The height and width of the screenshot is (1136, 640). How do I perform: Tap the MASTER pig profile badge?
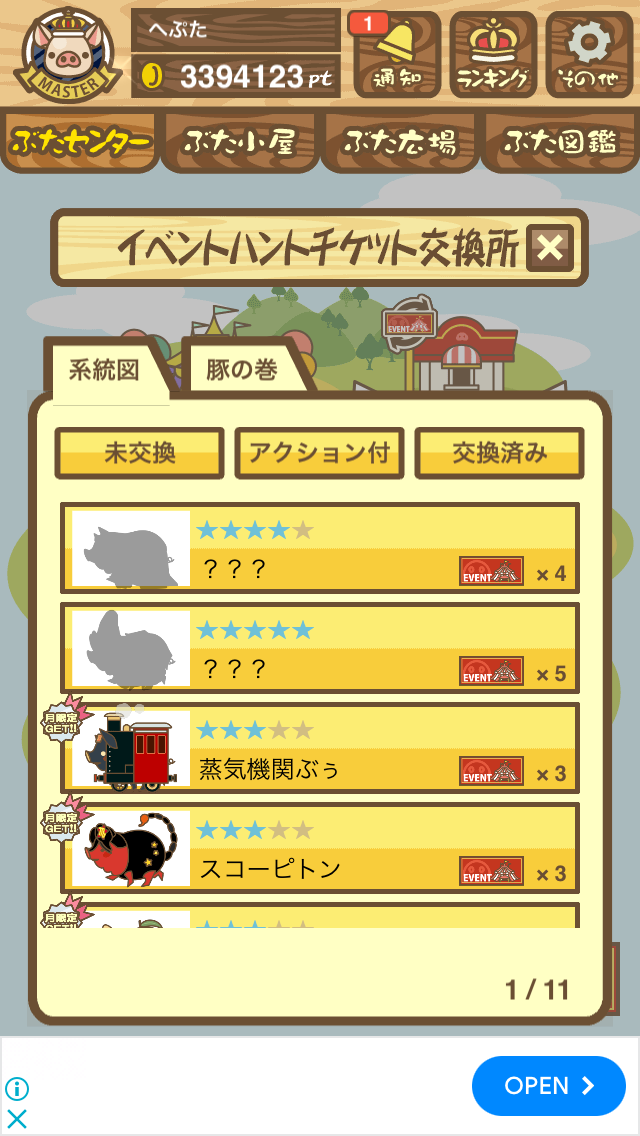point(68,55)
